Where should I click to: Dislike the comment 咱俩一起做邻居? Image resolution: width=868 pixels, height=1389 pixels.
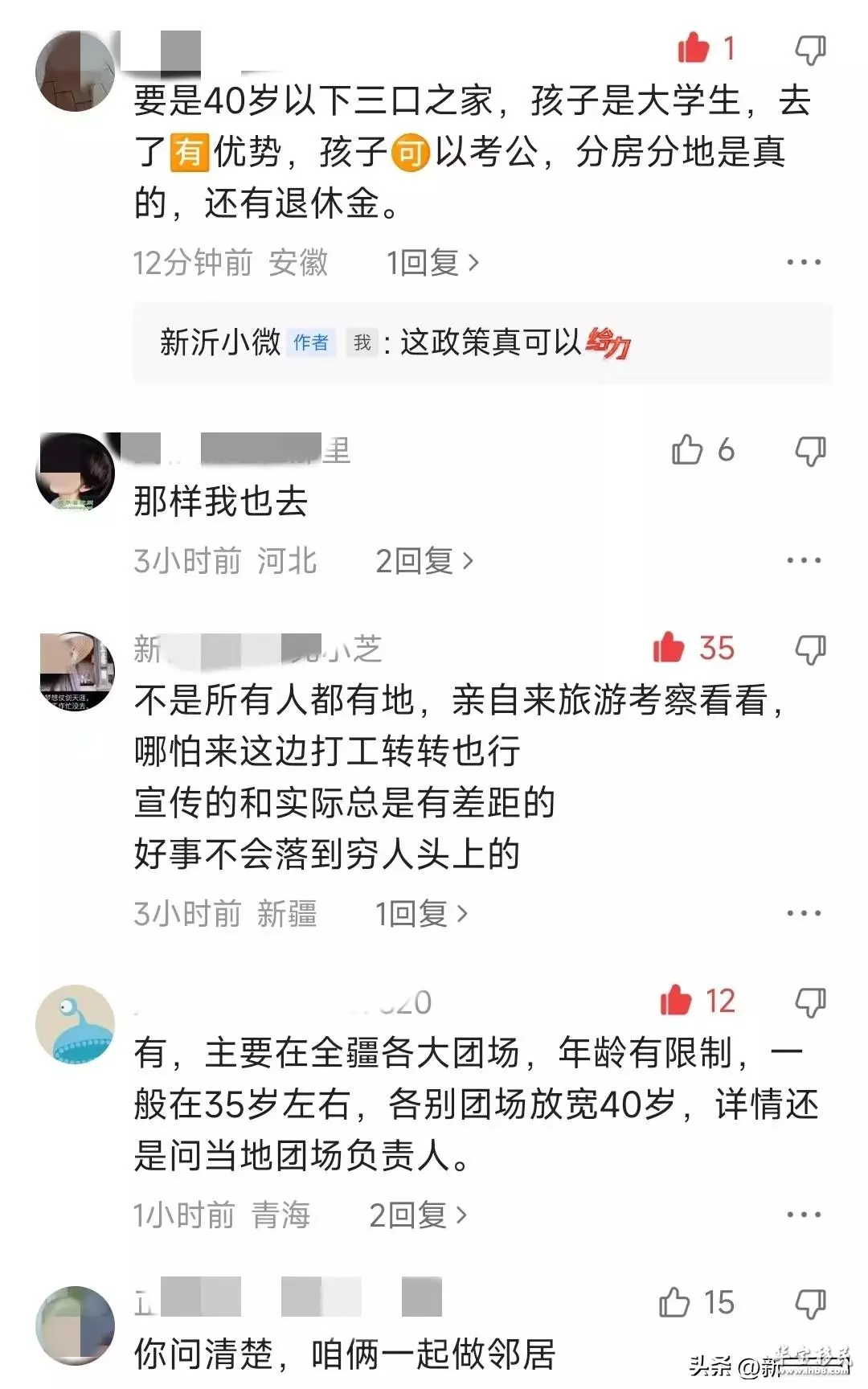point(810,1303)
